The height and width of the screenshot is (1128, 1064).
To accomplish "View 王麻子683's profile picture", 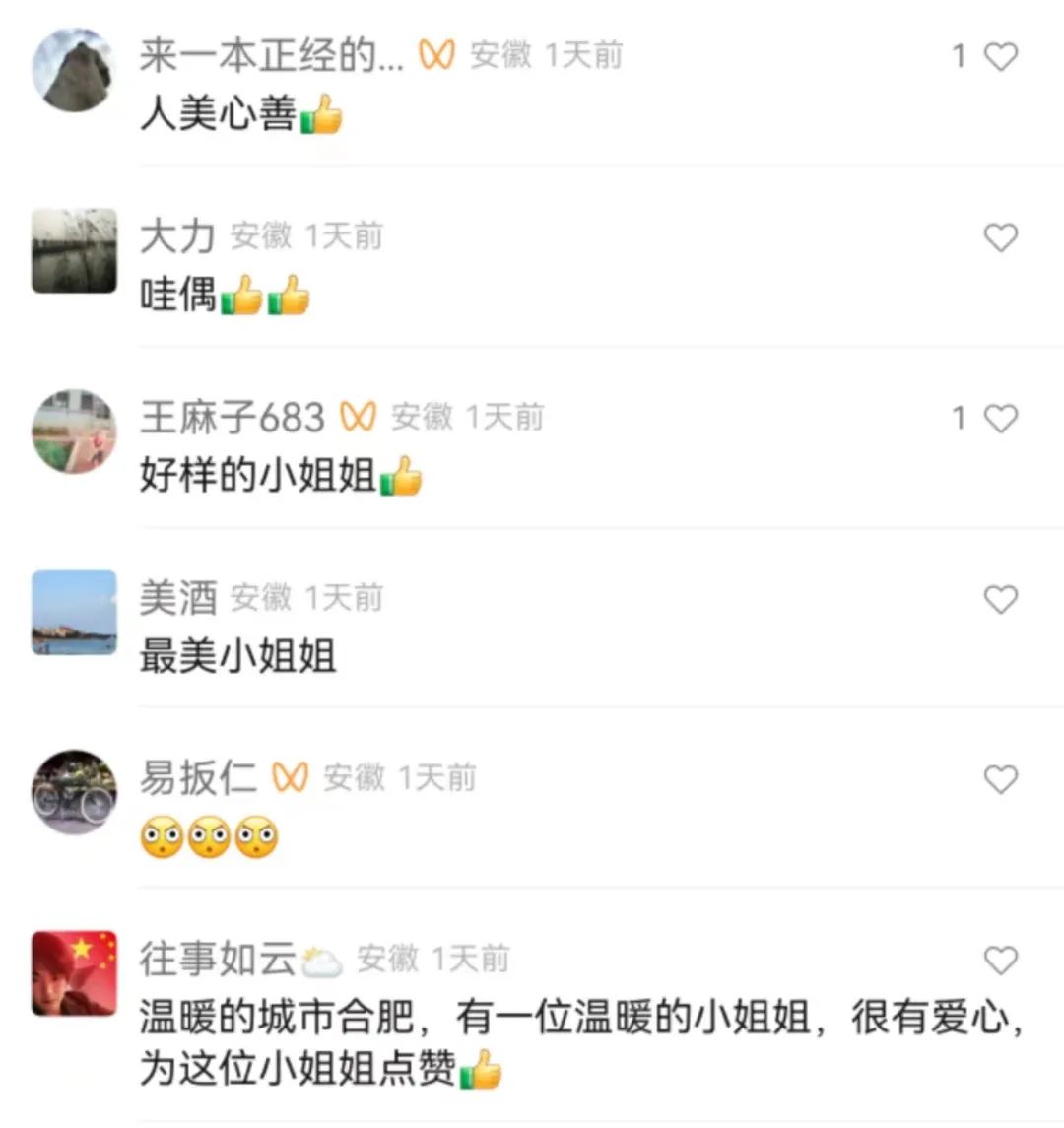I will click(x=74, y=431).
